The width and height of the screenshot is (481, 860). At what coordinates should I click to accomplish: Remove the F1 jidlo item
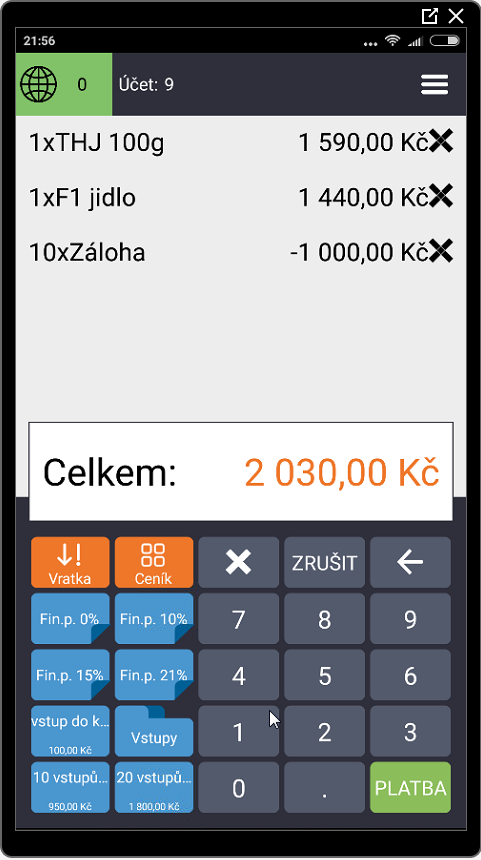click(x=441, y=196)
